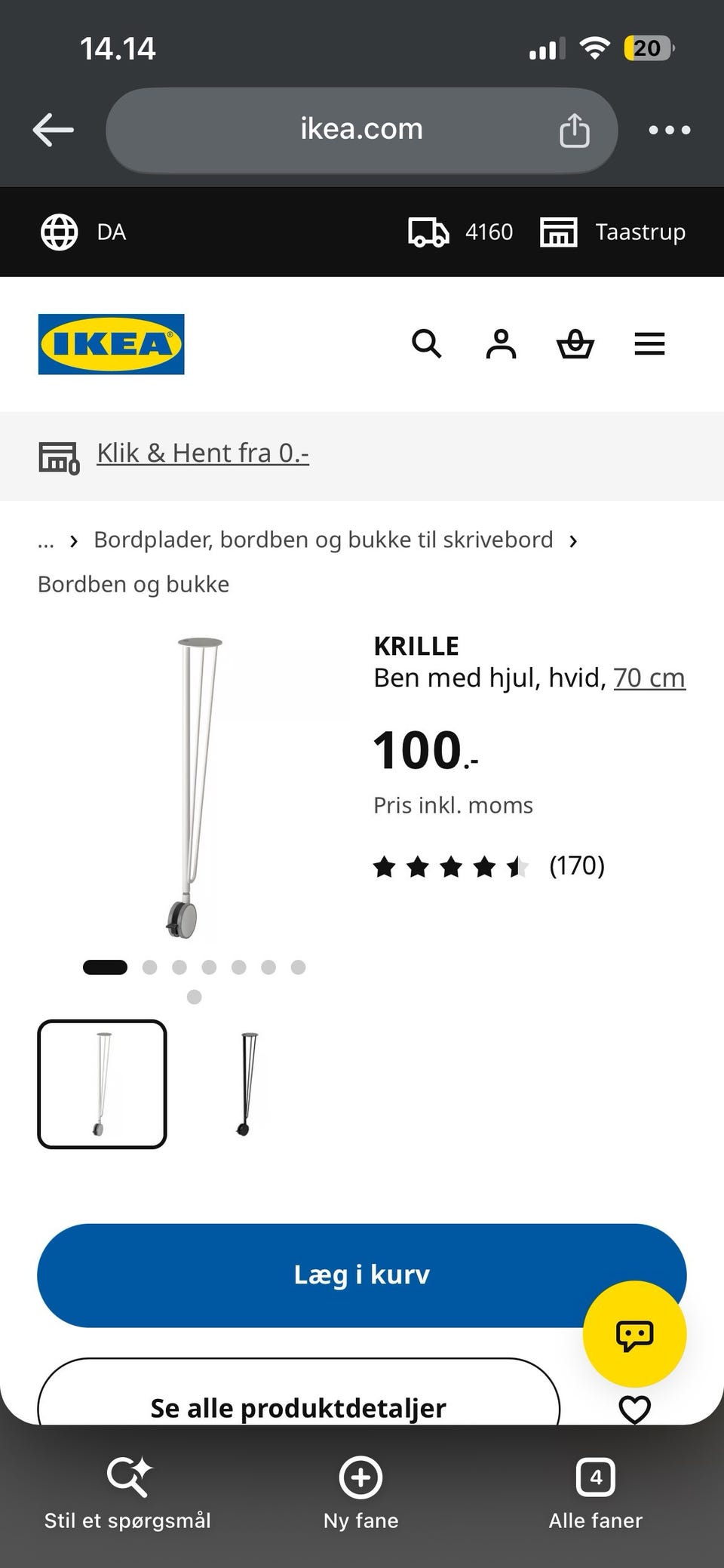The image size is (724, 1568).
Task: Tap Se alle produktdetaljer
Action: pyautogui.click(x=299, y=1405)
